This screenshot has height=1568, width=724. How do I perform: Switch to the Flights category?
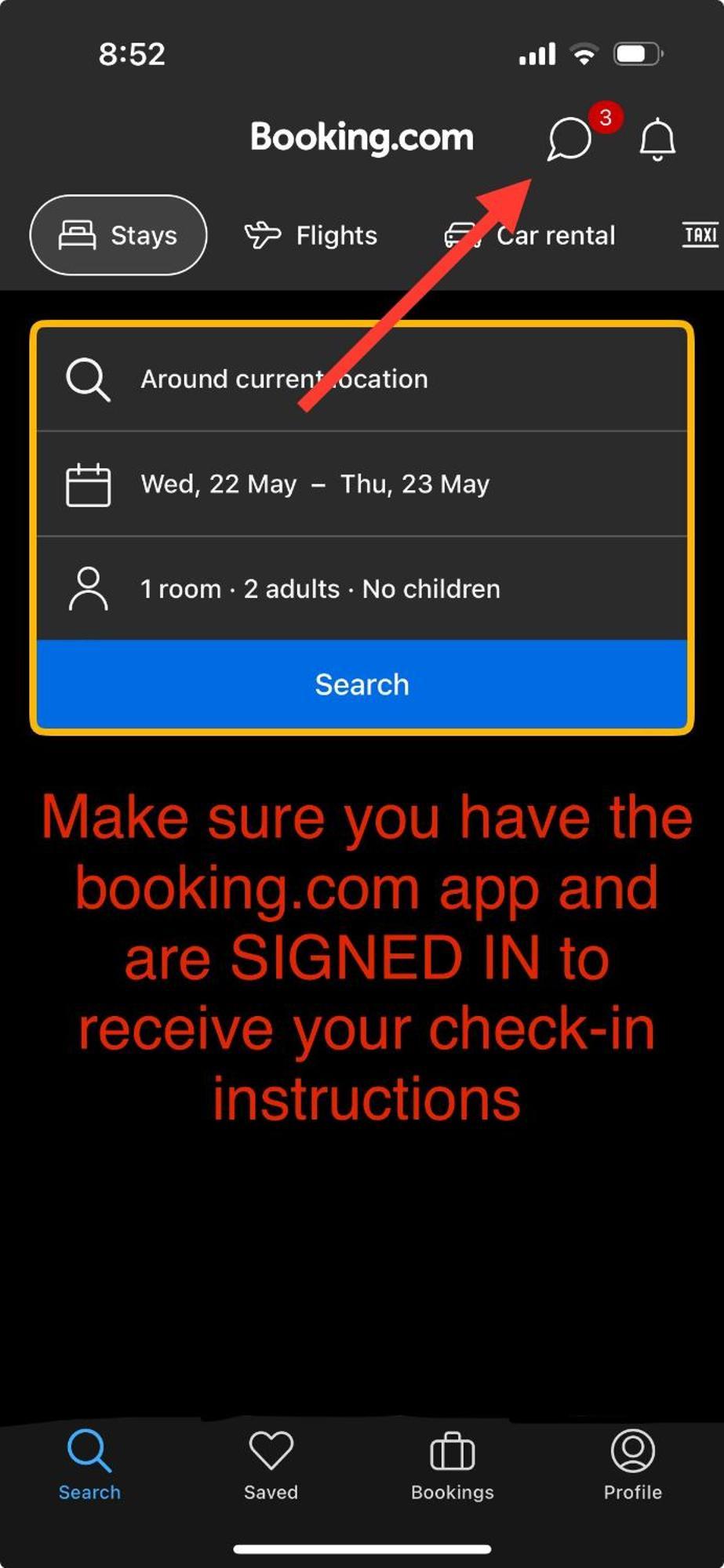pos(311,235)
